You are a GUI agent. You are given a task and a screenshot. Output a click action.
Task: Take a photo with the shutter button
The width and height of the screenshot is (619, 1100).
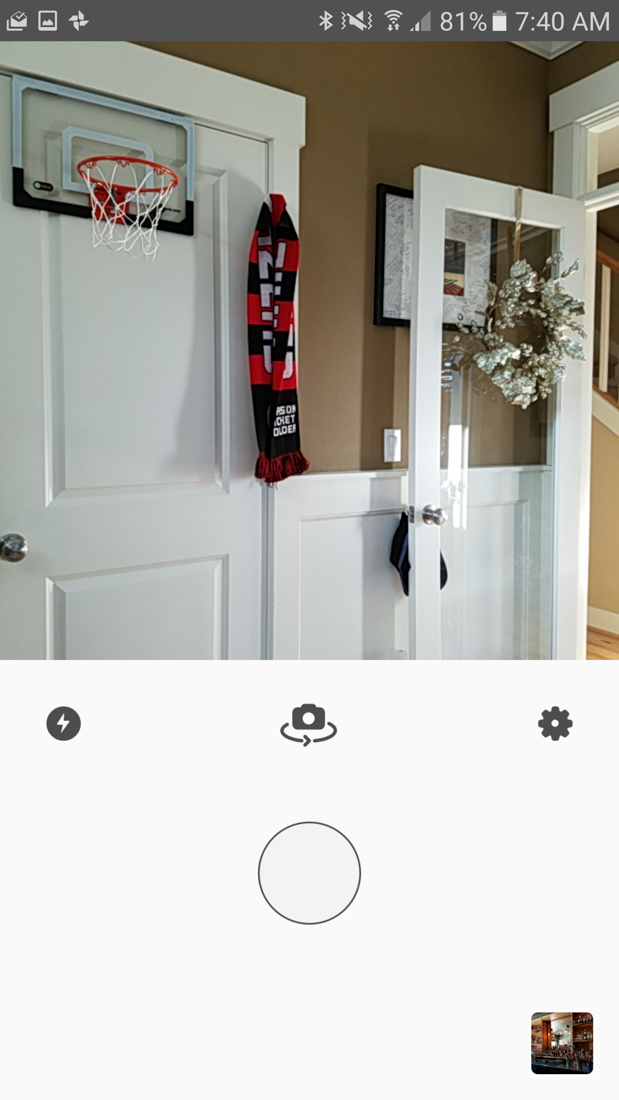click(309, 873)
